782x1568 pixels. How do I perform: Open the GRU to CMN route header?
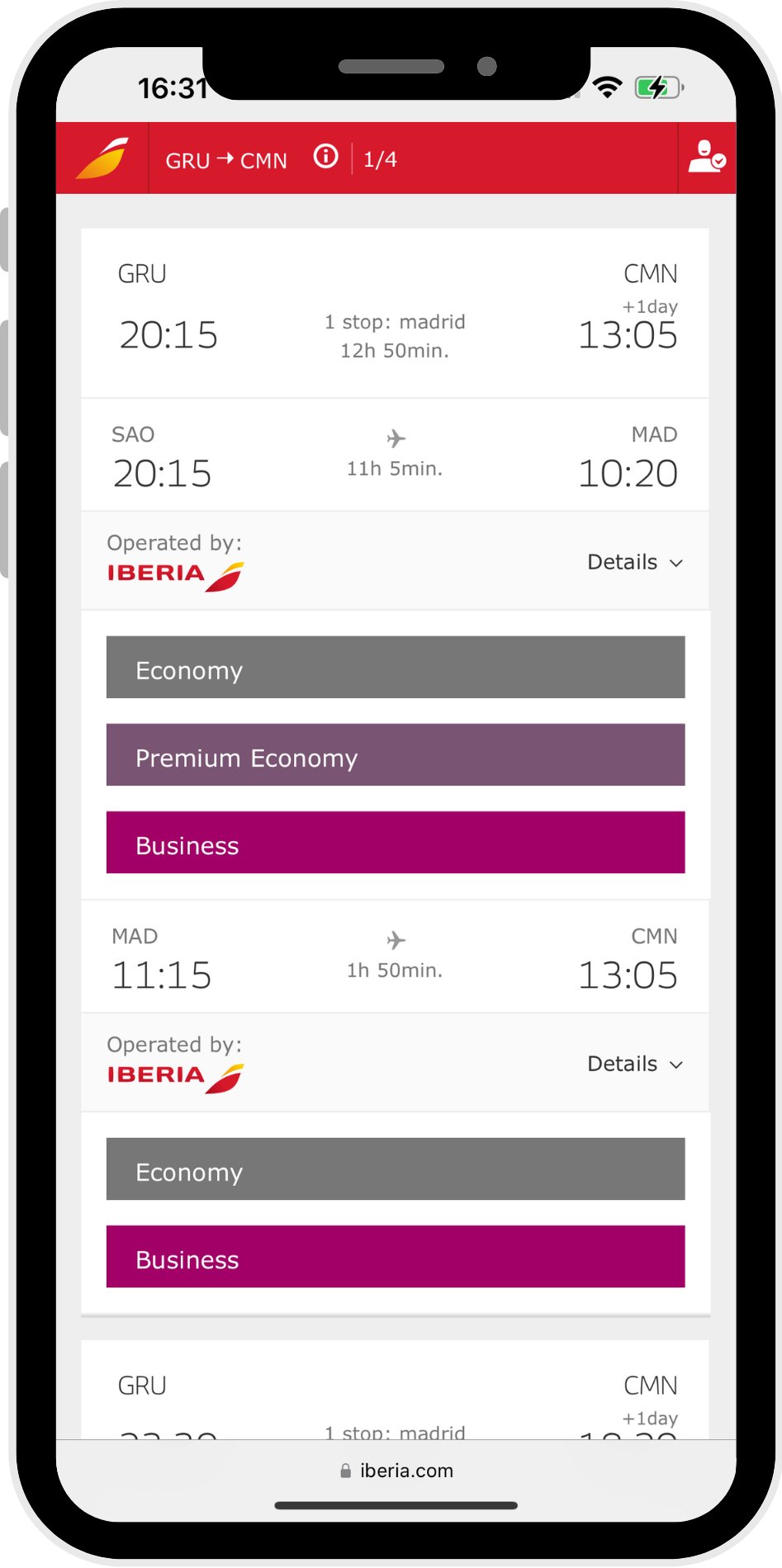226,160
